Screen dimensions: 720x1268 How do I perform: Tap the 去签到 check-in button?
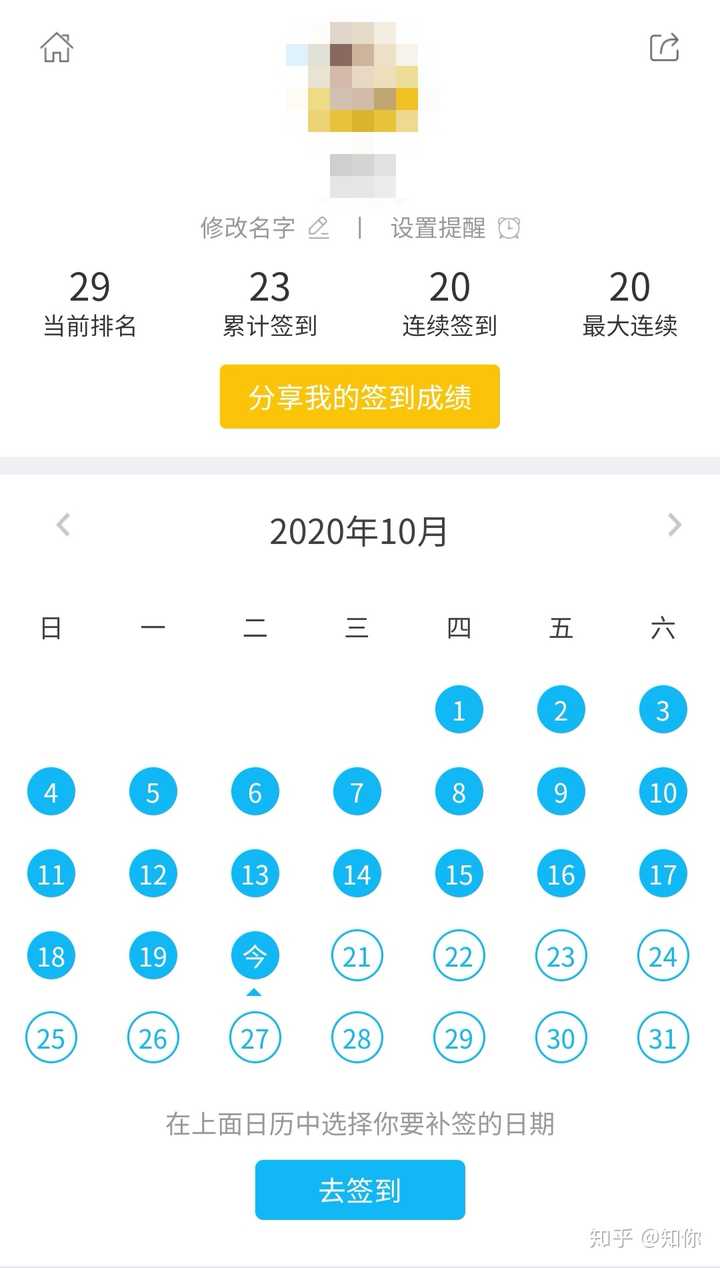click(360, 1190)
